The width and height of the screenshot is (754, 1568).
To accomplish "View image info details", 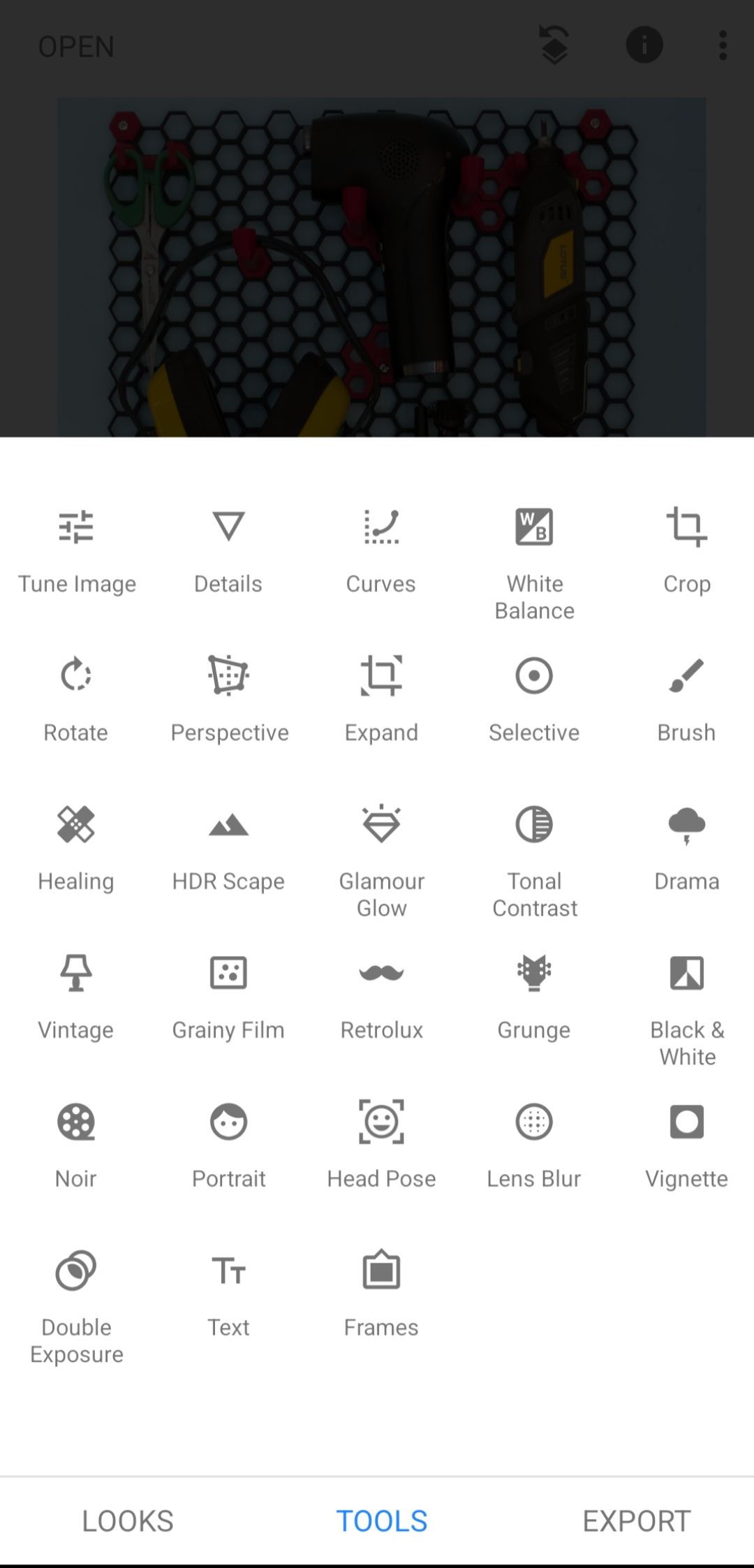I will pyautogui.click(x=644, y=46).
